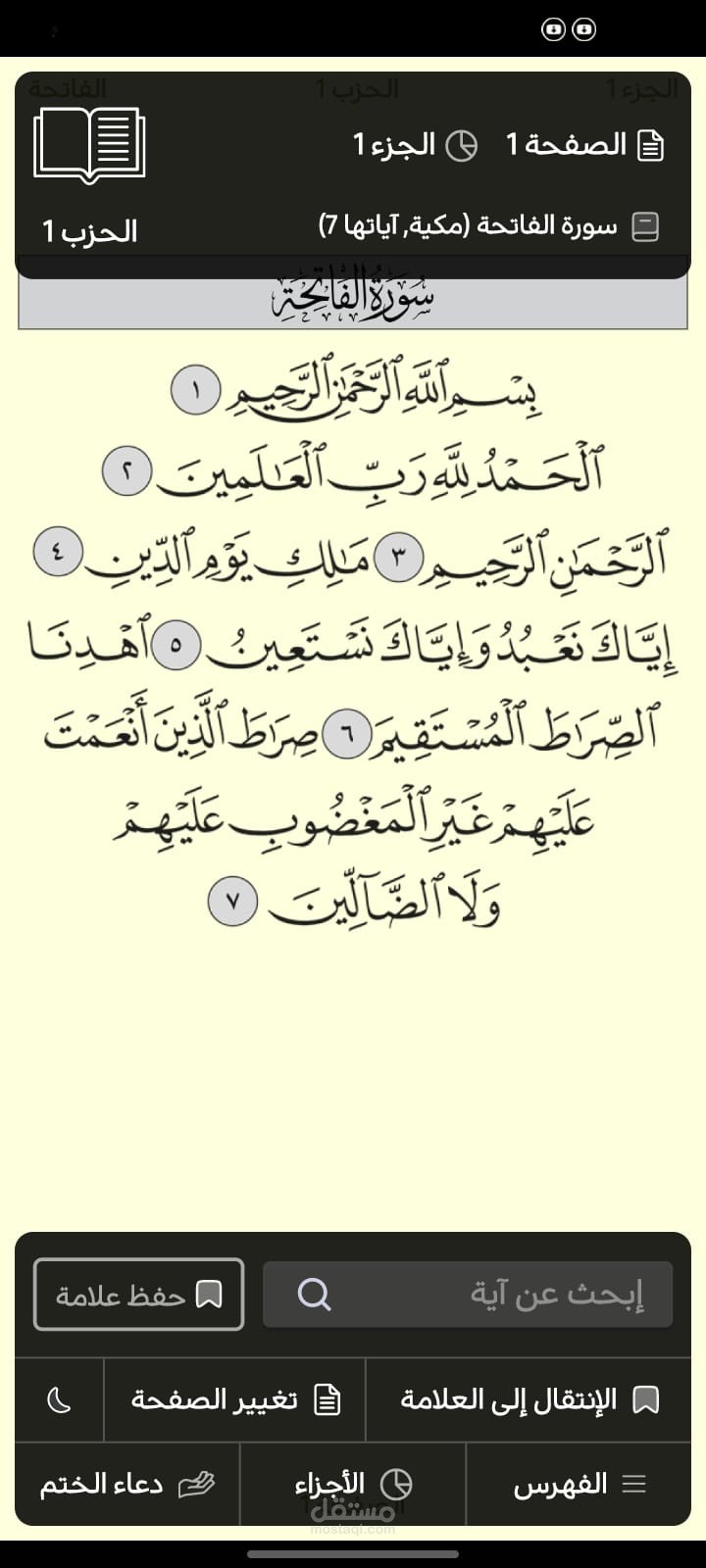Open the completion prayer (دعاء الختم)

tap(127, 1485)
